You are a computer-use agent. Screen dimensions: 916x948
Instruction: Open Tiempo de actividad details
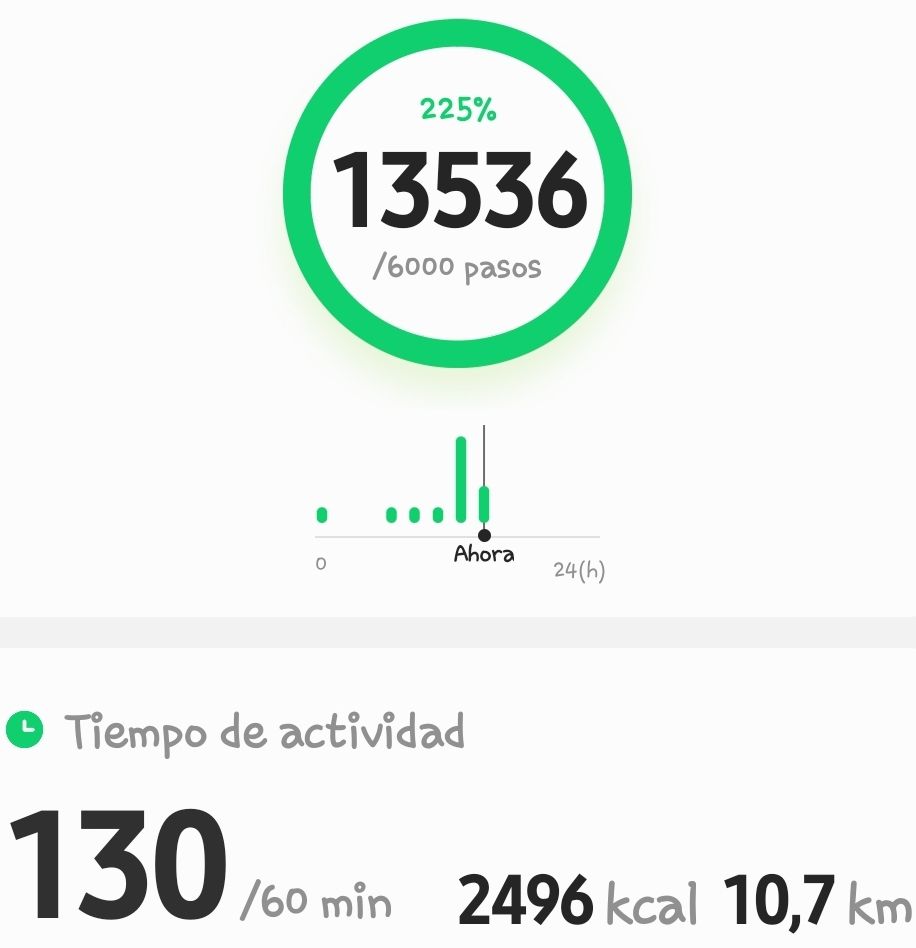[x=236, y=732]
